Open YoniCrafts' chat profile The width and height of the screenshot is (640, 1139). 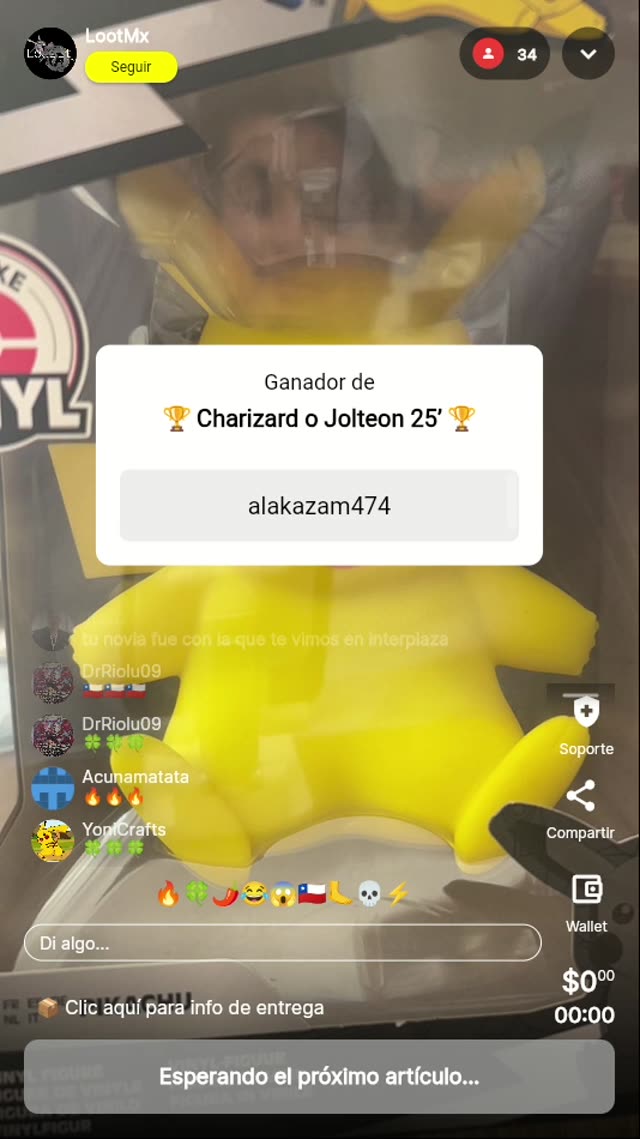point(52,840)
